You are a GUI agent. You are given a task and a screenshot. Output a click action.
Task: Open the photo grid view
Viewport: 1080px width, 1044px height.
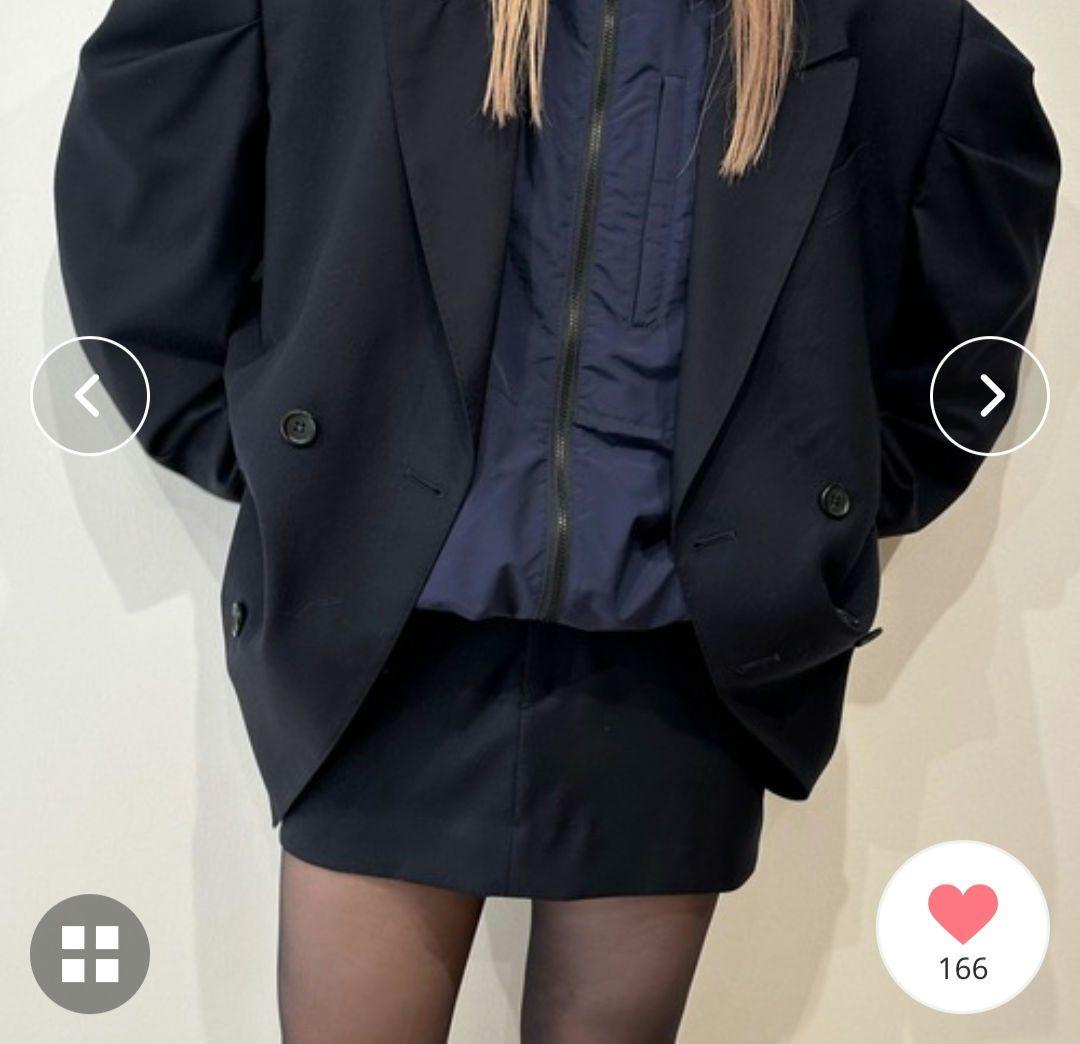[x=90, y=953]
